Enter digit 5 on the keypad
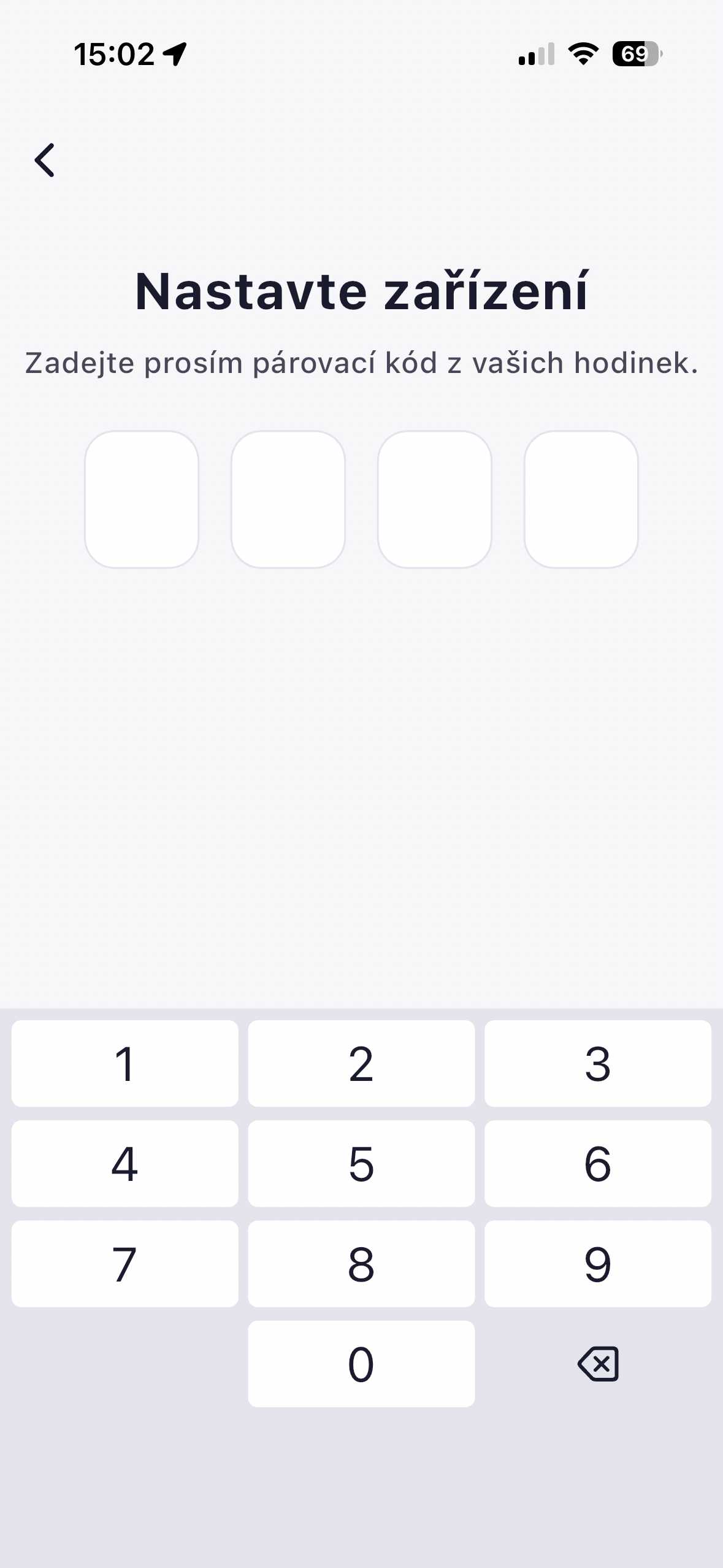 coord(361,1164)
